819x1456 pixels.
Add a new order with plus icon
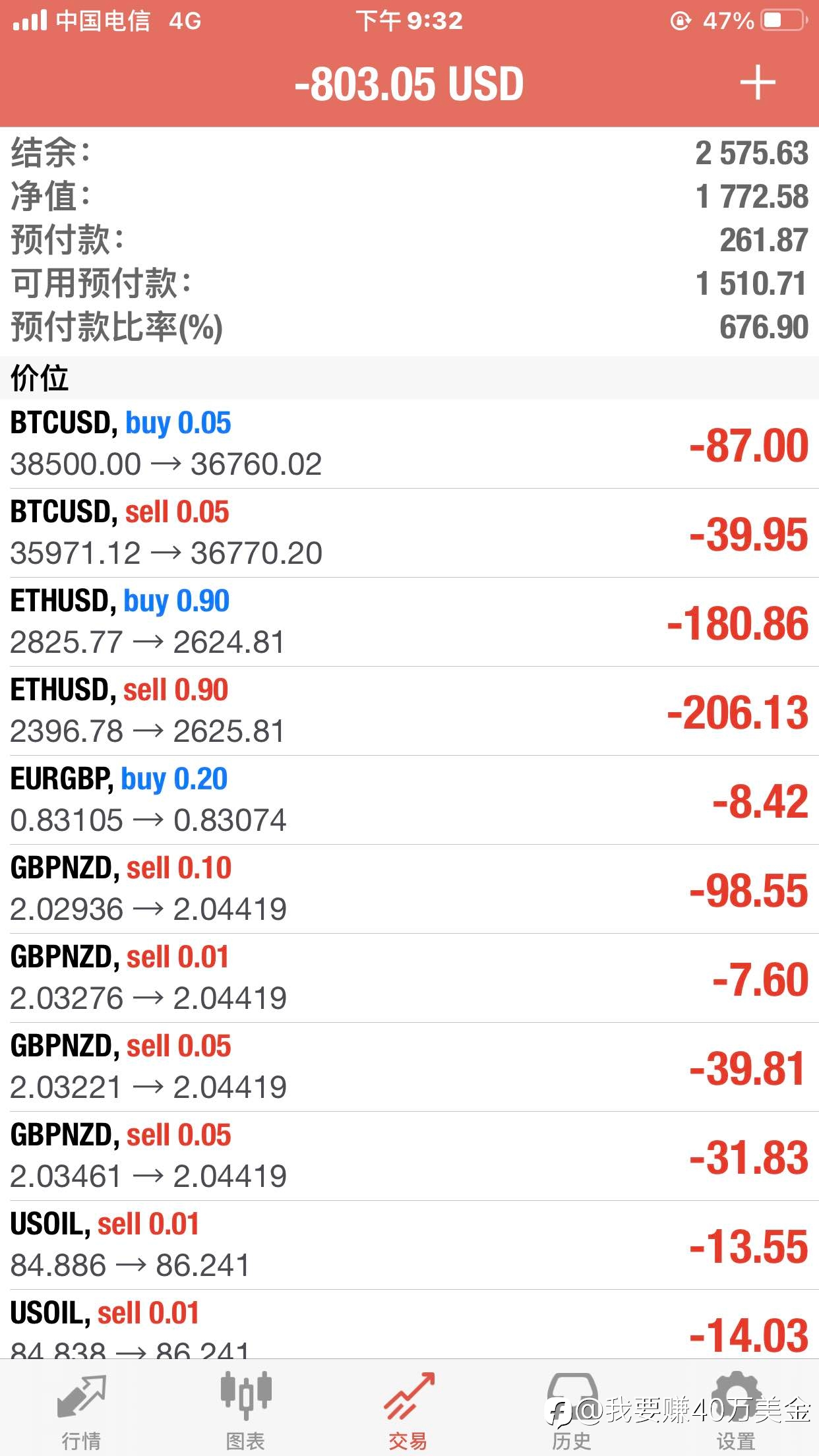(x=757, y=83)
